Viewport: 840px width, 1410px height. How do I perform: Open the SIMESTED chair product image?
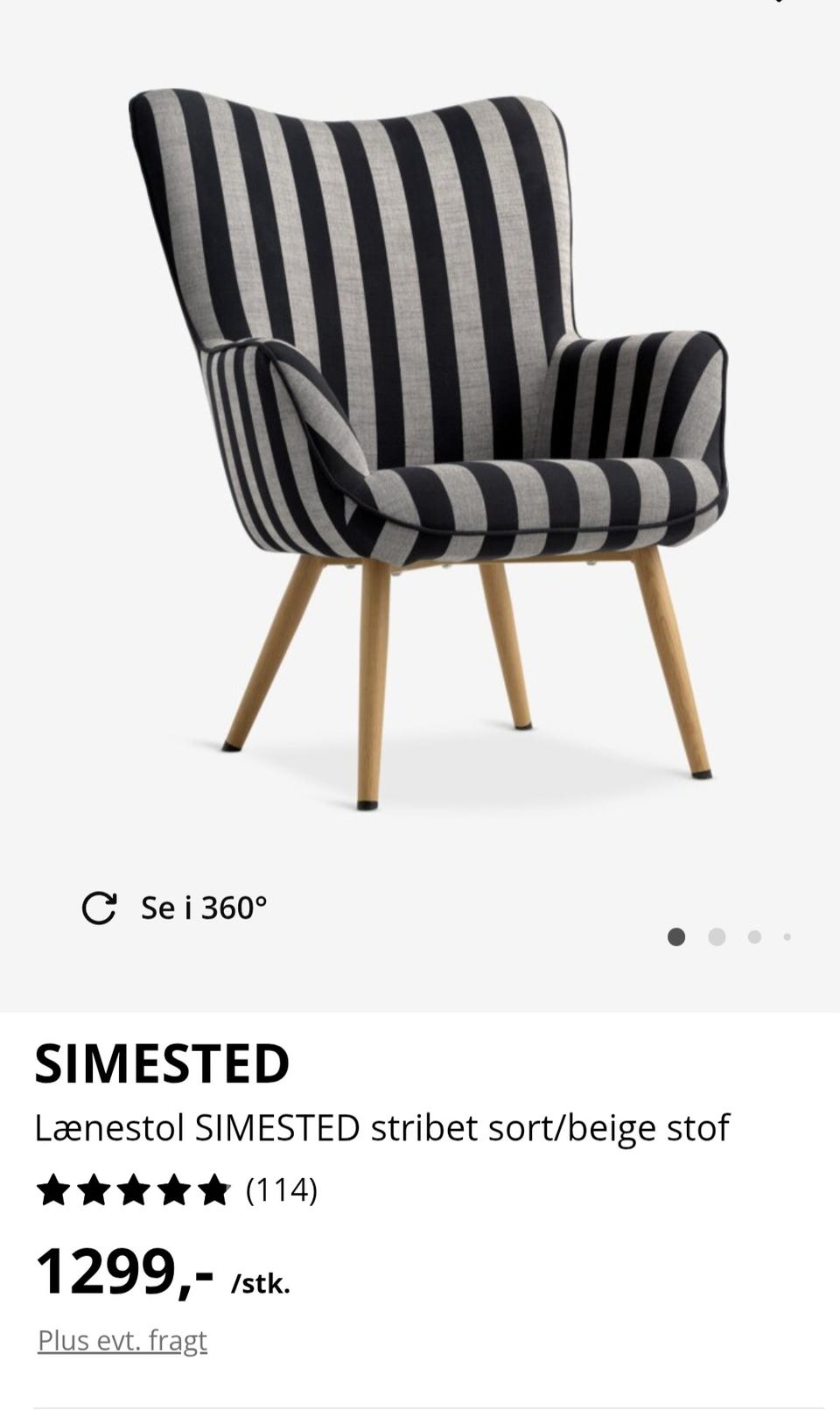pos(428,446)
